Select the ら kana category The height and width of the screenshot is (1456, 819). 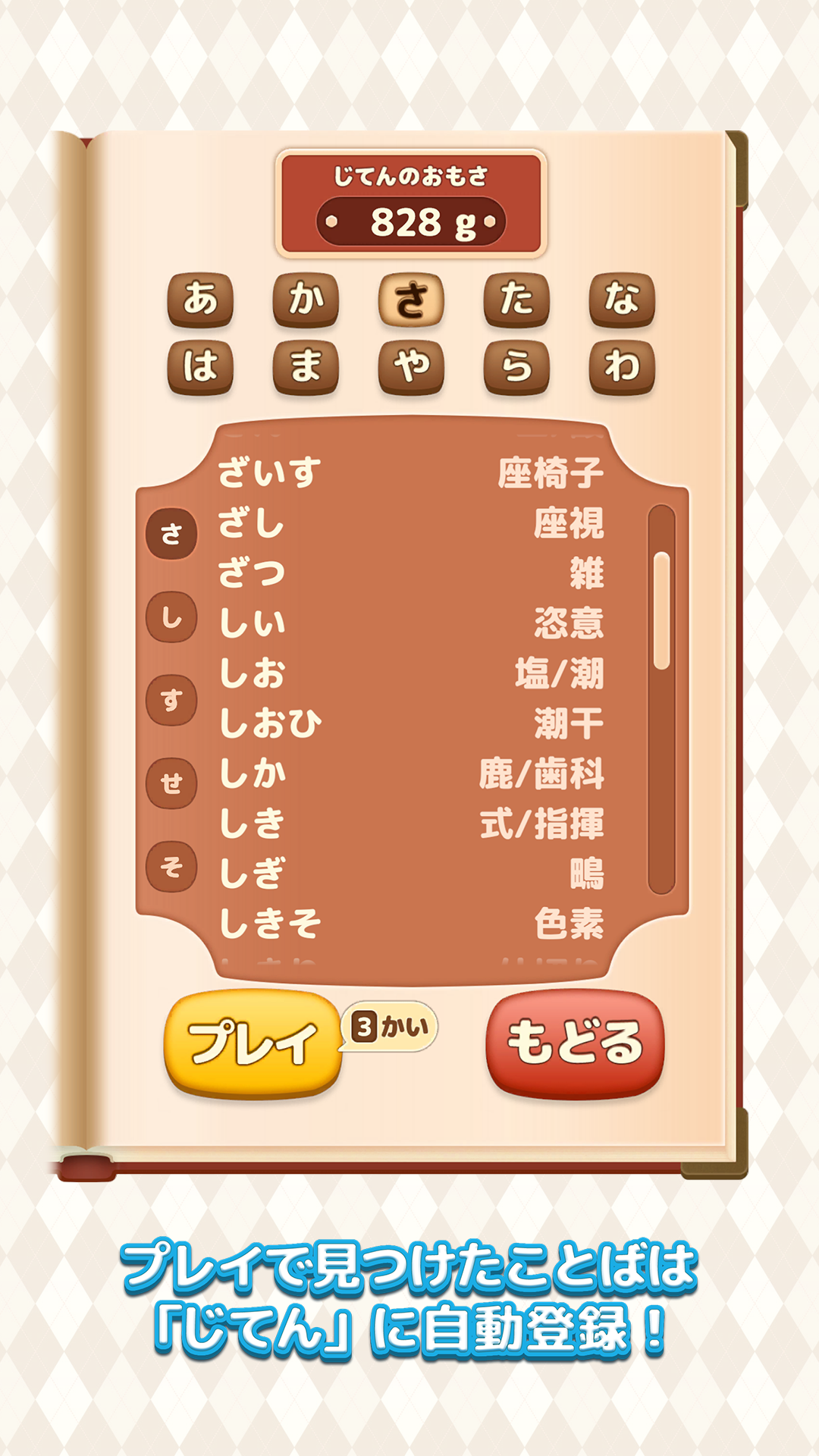[517, 366]
